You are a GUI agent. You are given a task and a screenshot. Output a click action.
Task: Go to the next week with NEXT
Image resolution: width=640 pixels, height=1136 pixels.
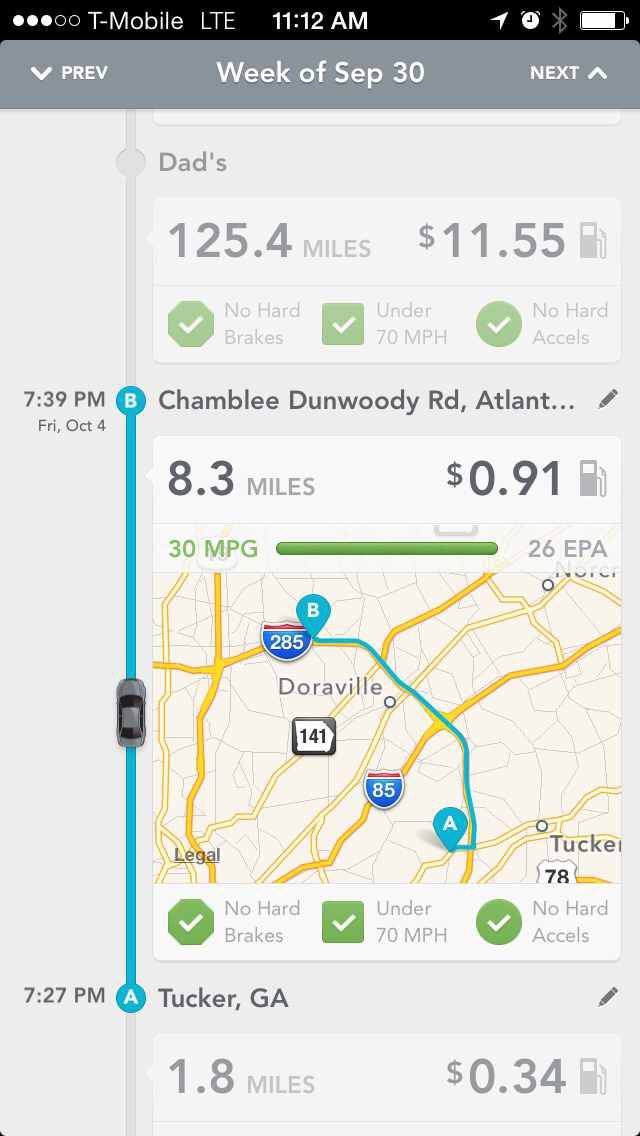(568, 73)
